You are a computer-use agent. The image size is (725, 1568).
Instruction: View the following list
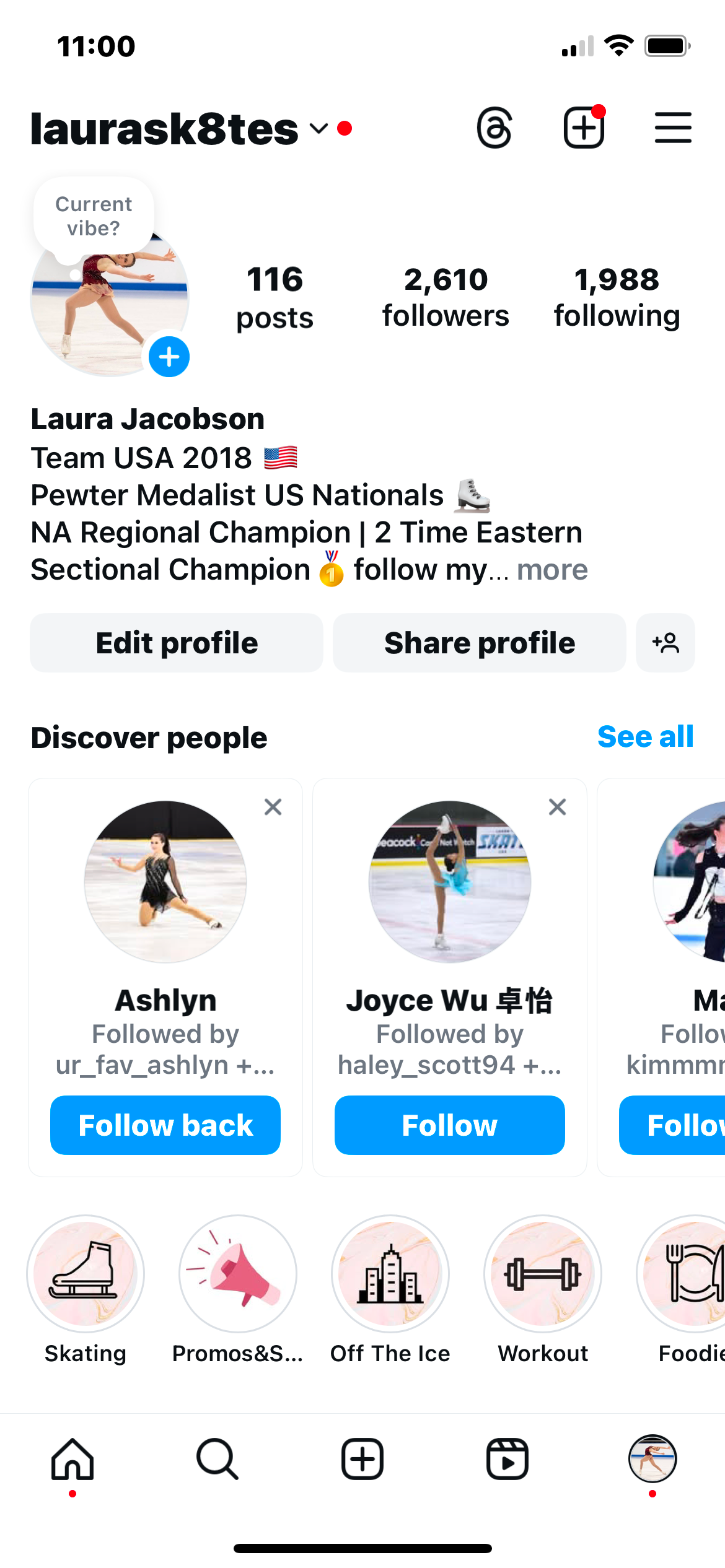(617, 297)
